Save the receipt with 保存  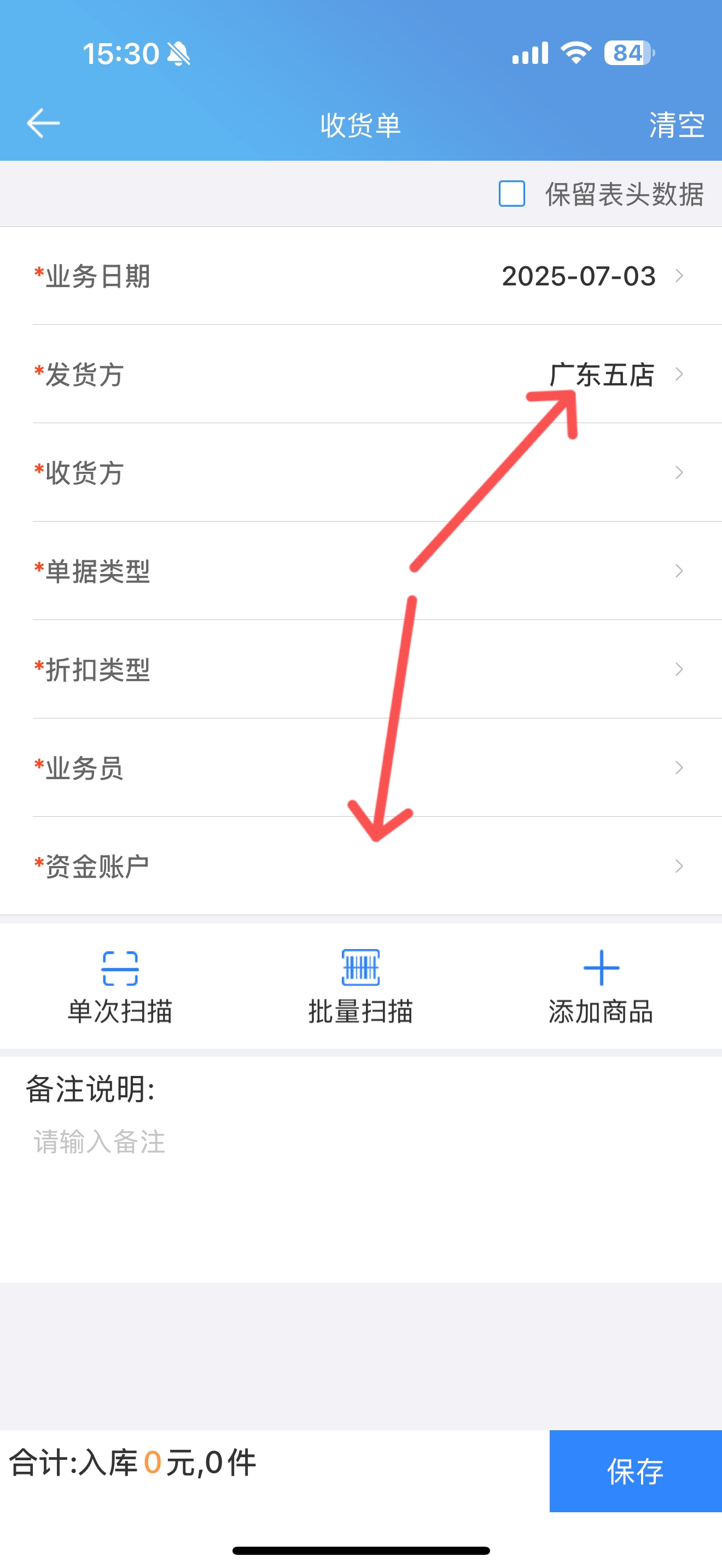(x=636, y=1471)
